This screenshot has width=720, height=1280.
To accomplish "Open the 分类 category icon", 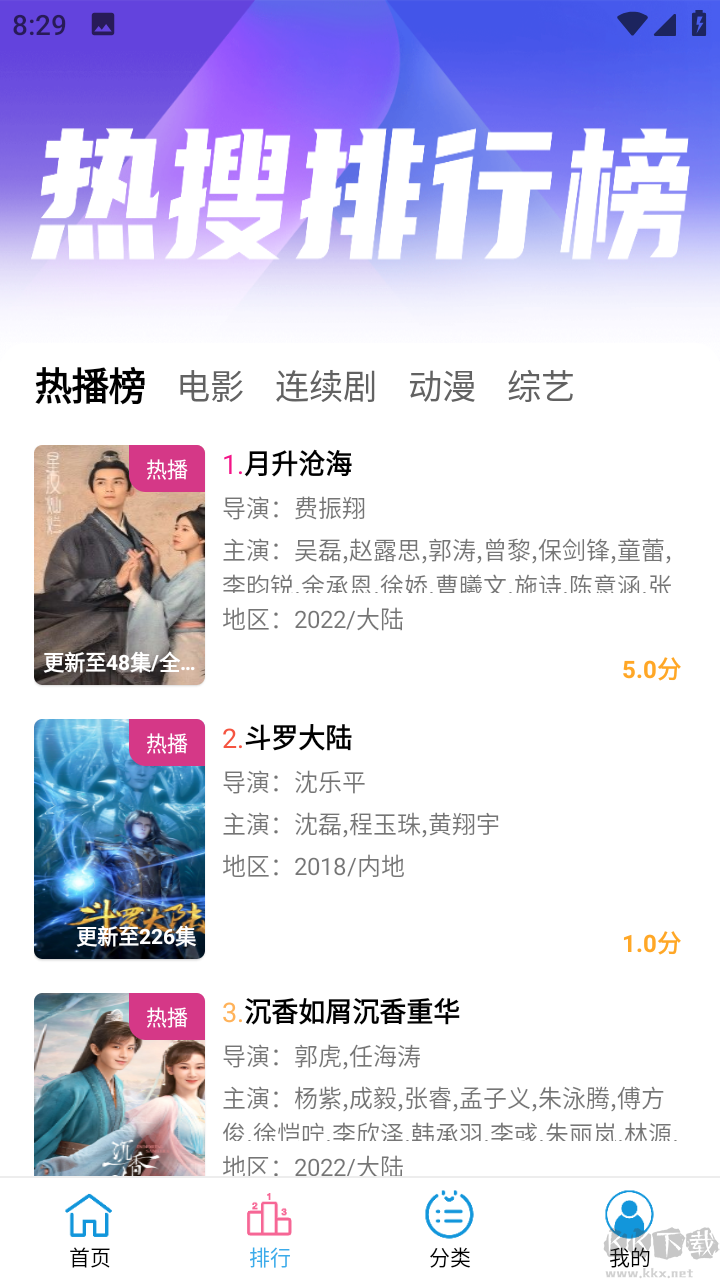I will coord(449,1213).
